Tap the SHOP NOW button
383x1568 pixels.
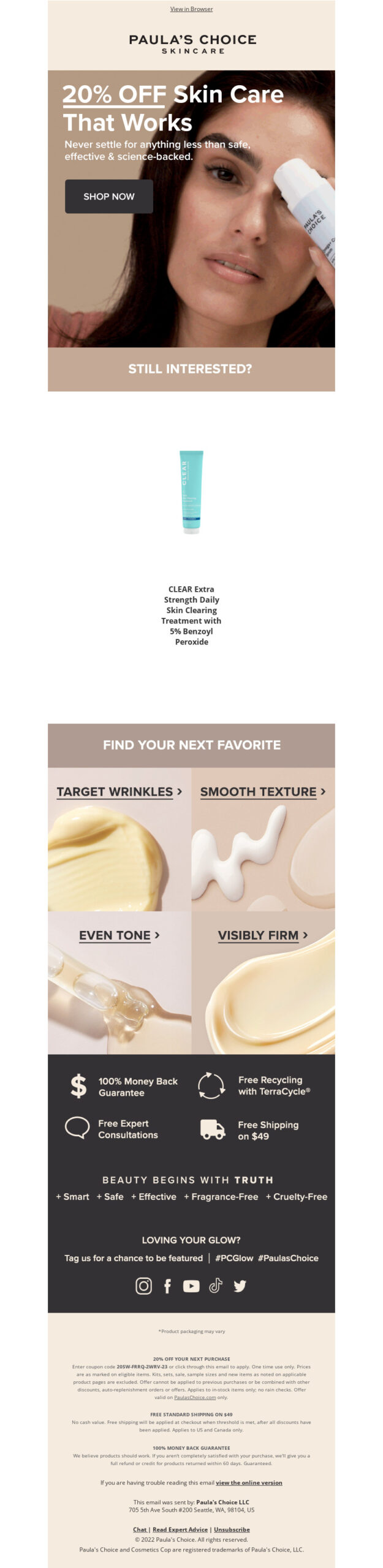point(108,197)
